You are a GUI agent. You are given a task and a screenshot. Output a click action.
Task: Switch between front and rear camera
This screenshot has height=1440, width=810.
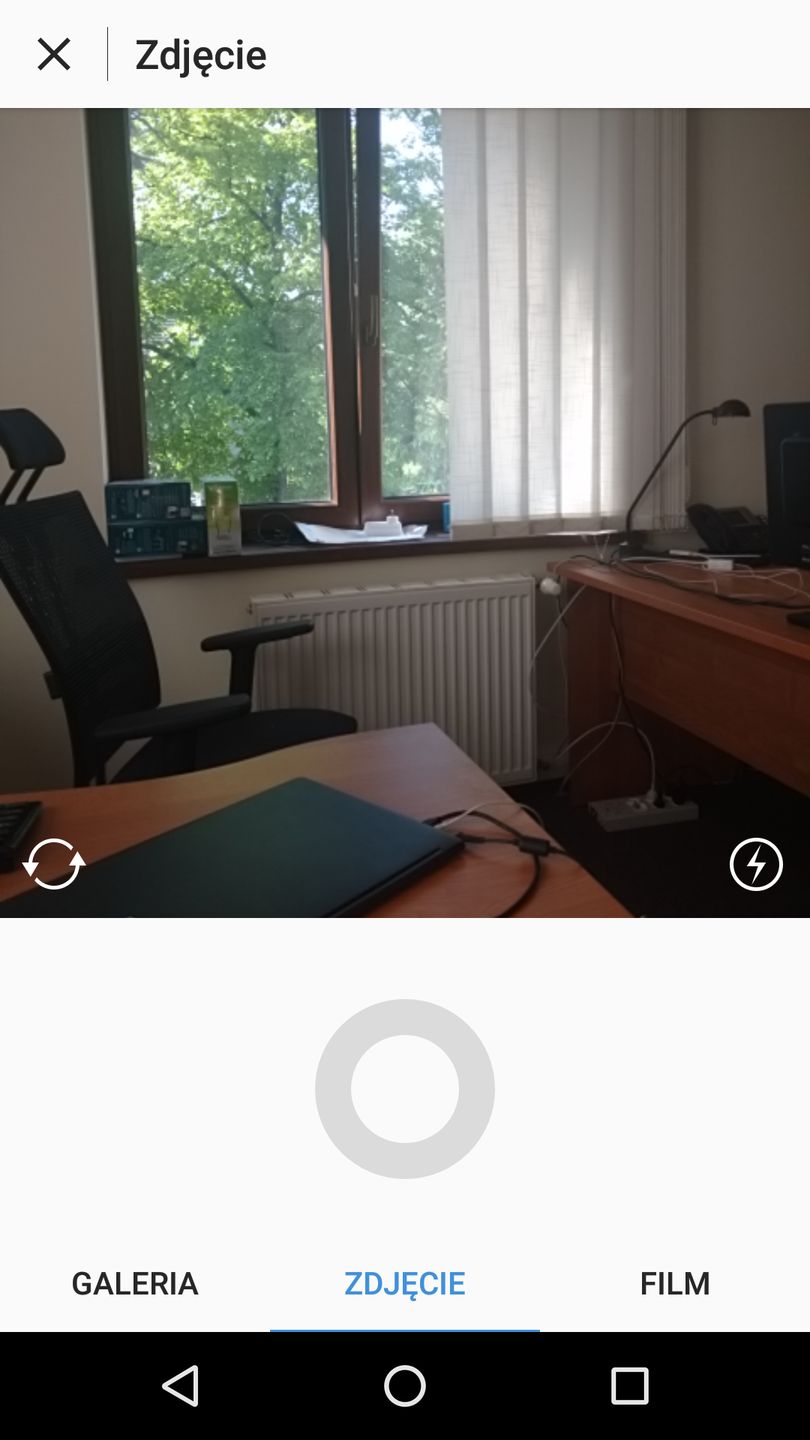tap(54, 864)
